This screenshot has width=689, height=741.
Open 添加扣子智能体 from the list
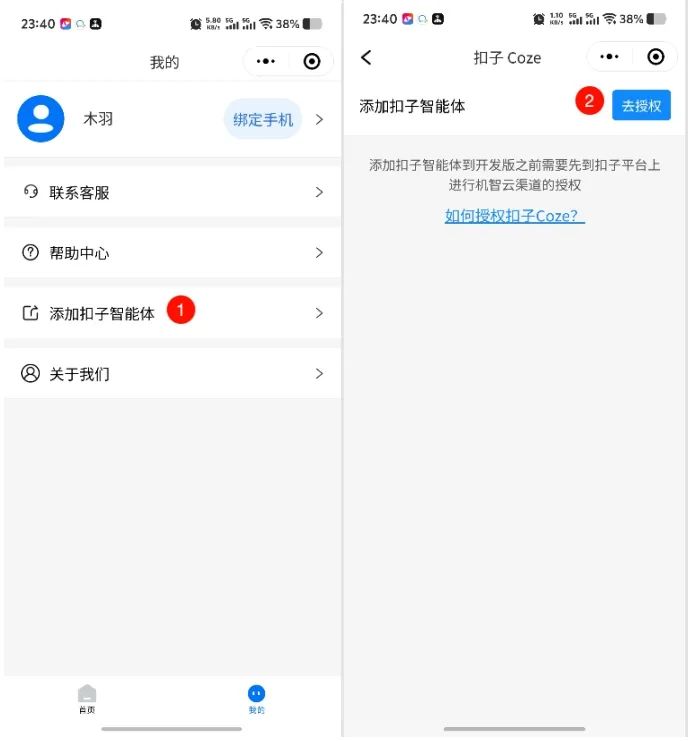(172, 313)
